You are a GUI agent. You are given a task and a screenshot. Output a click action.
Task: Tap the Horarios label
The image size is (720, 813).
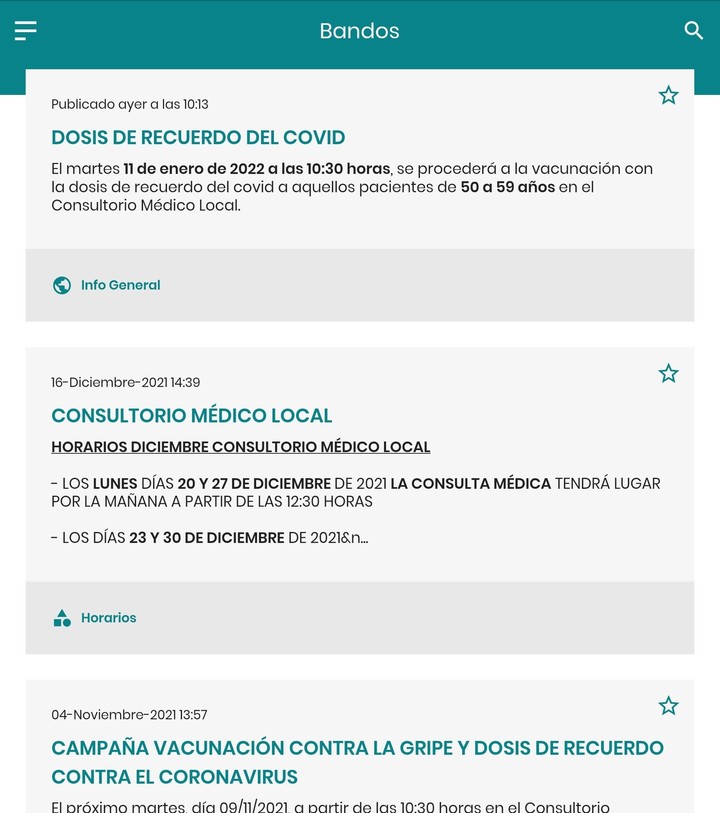(109, 618)
